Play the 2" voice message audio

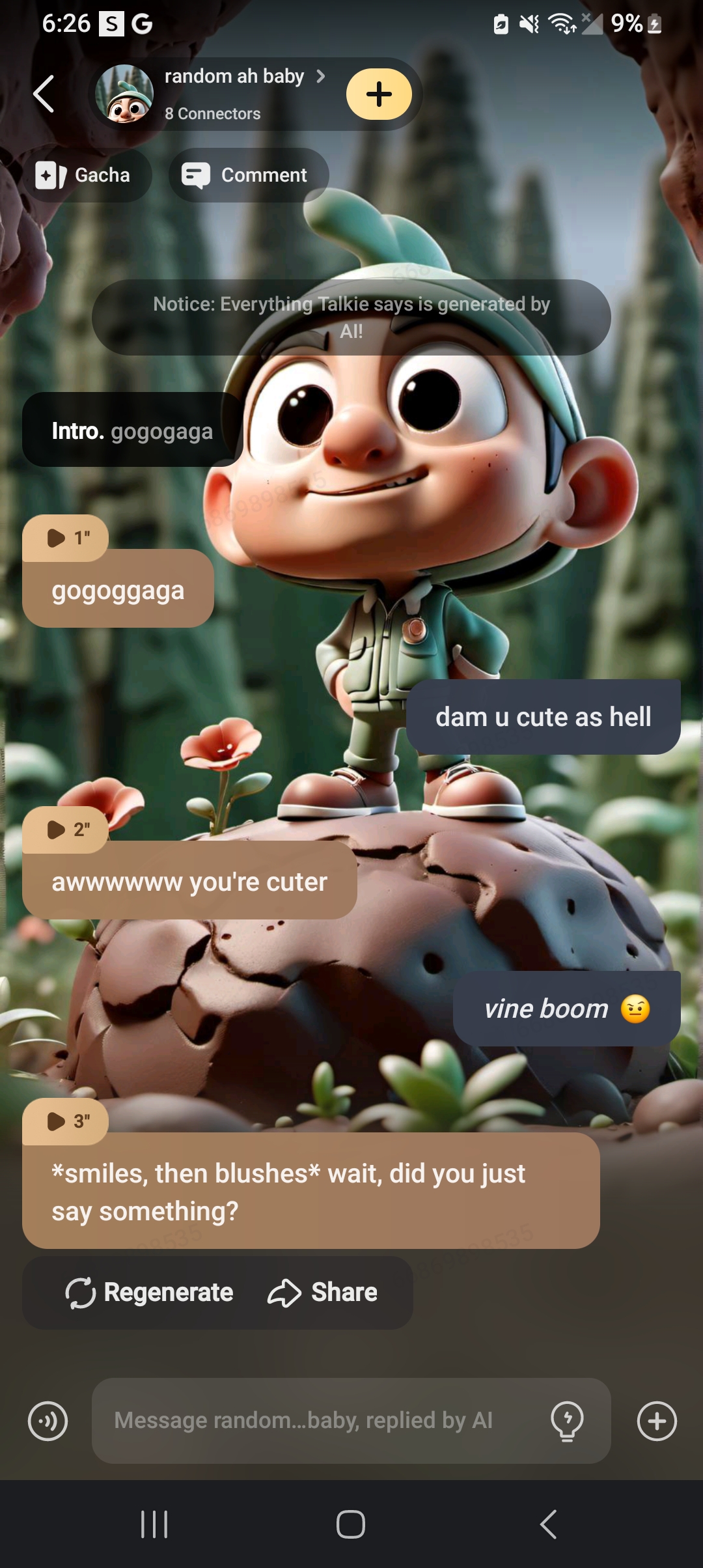coord(64,830)
